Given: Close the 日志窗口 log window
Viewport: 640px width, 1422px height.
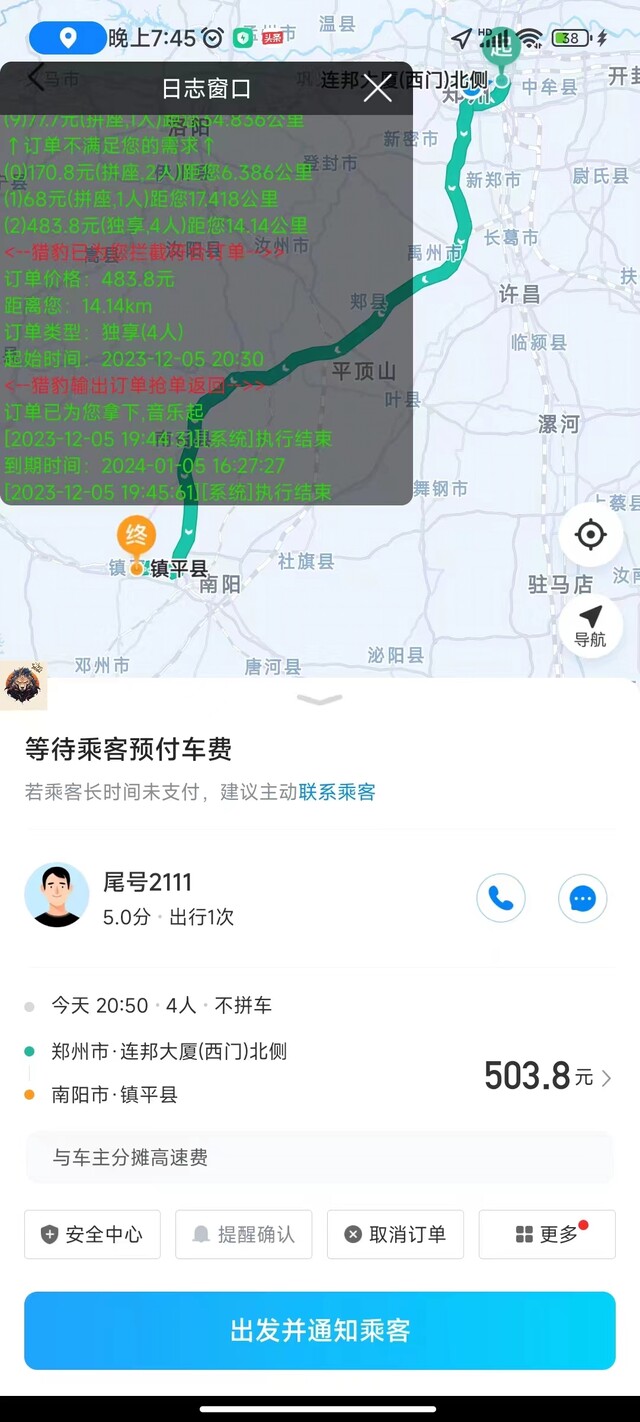Looking at the screenshot, I should tap(377, 88).
